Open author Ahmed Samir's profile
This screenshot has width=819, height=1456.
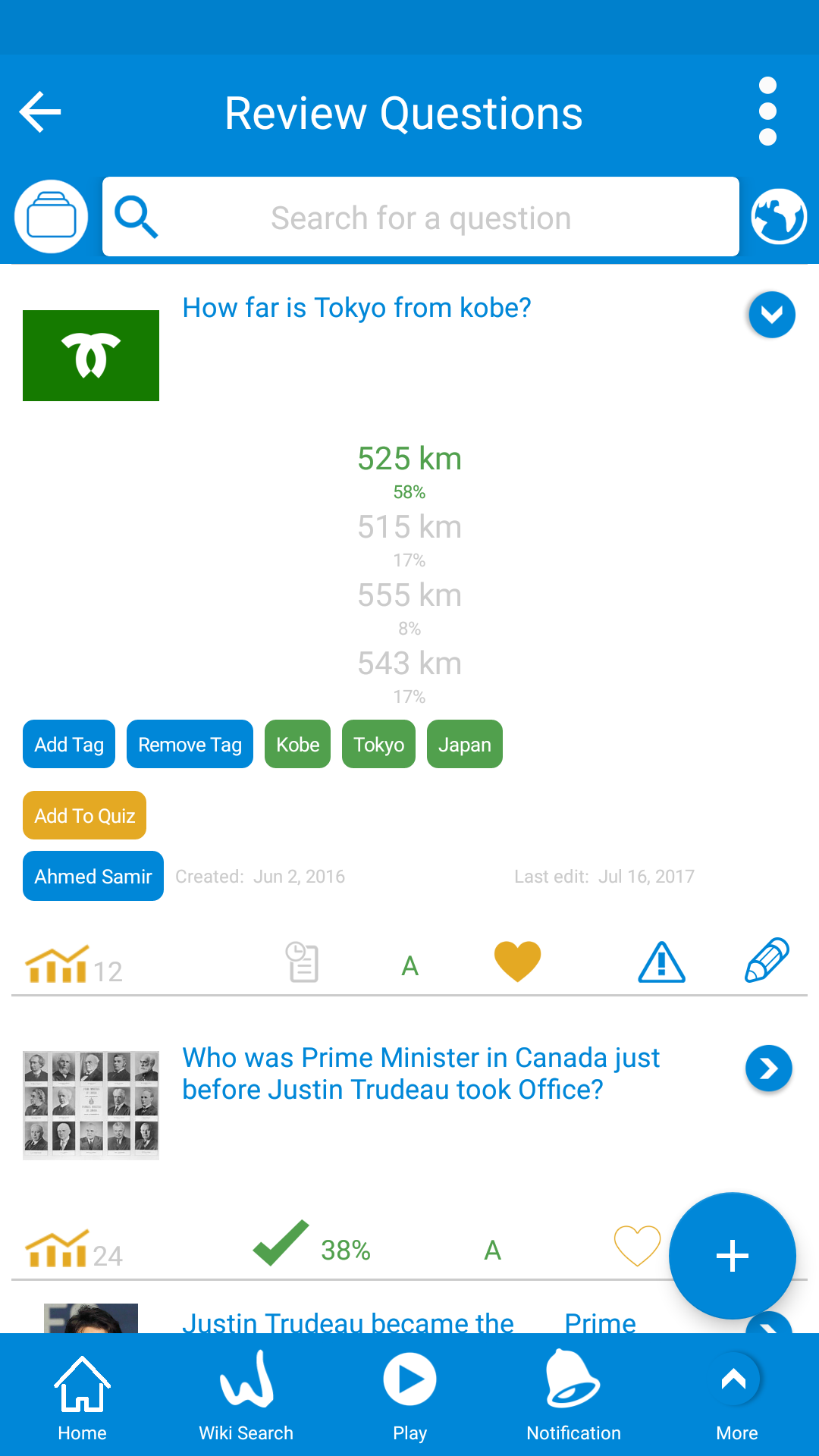(93, 877)
